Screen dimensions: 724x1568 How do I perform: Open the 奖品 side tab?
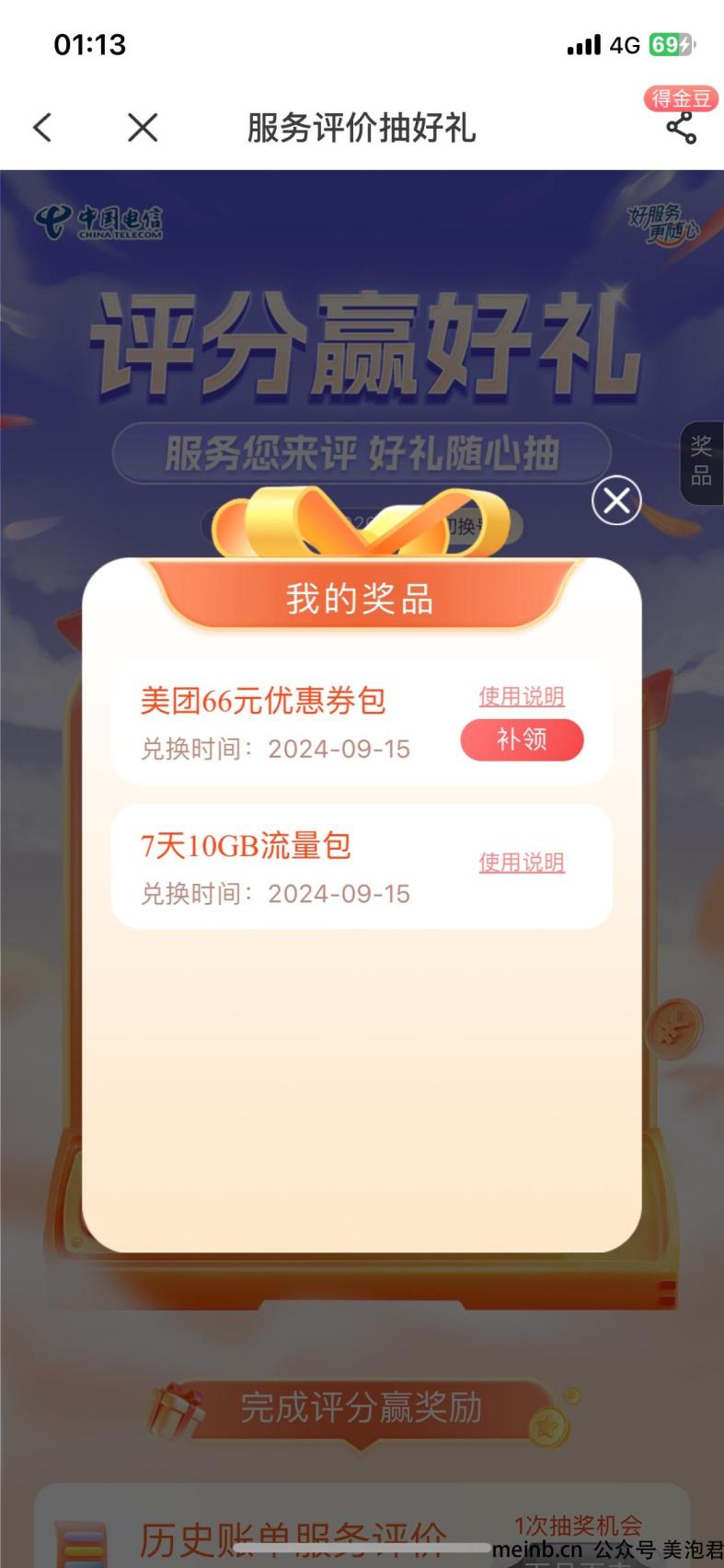coord(701,463)
